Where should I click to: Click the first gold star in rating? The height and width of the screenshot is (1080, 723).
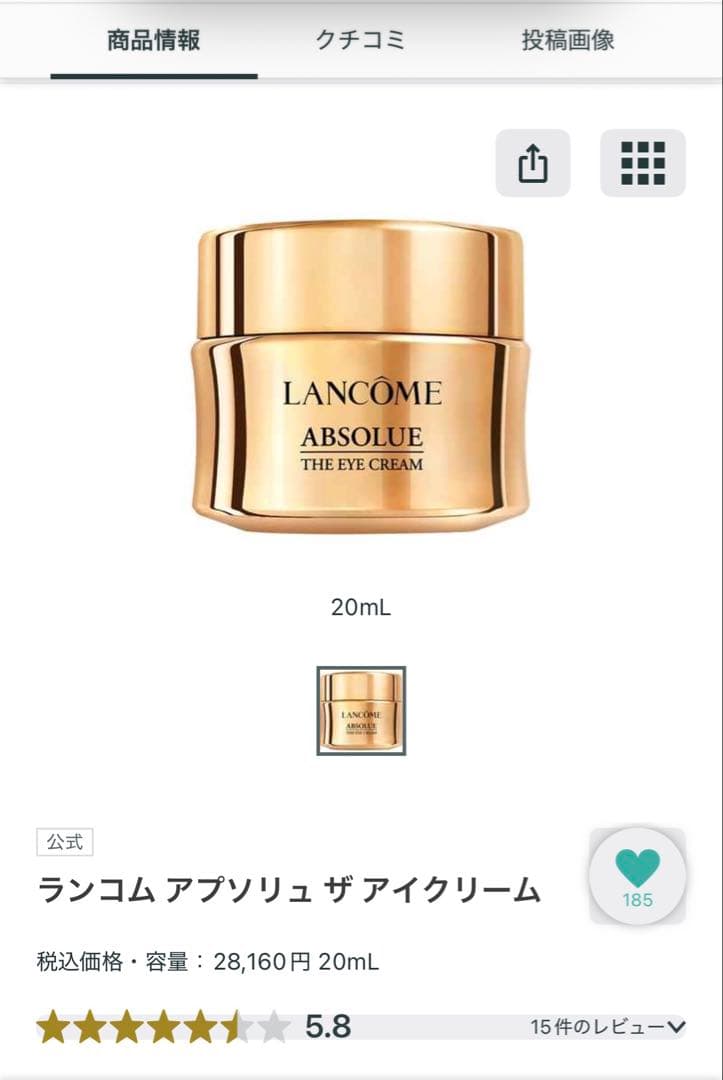55,1025
